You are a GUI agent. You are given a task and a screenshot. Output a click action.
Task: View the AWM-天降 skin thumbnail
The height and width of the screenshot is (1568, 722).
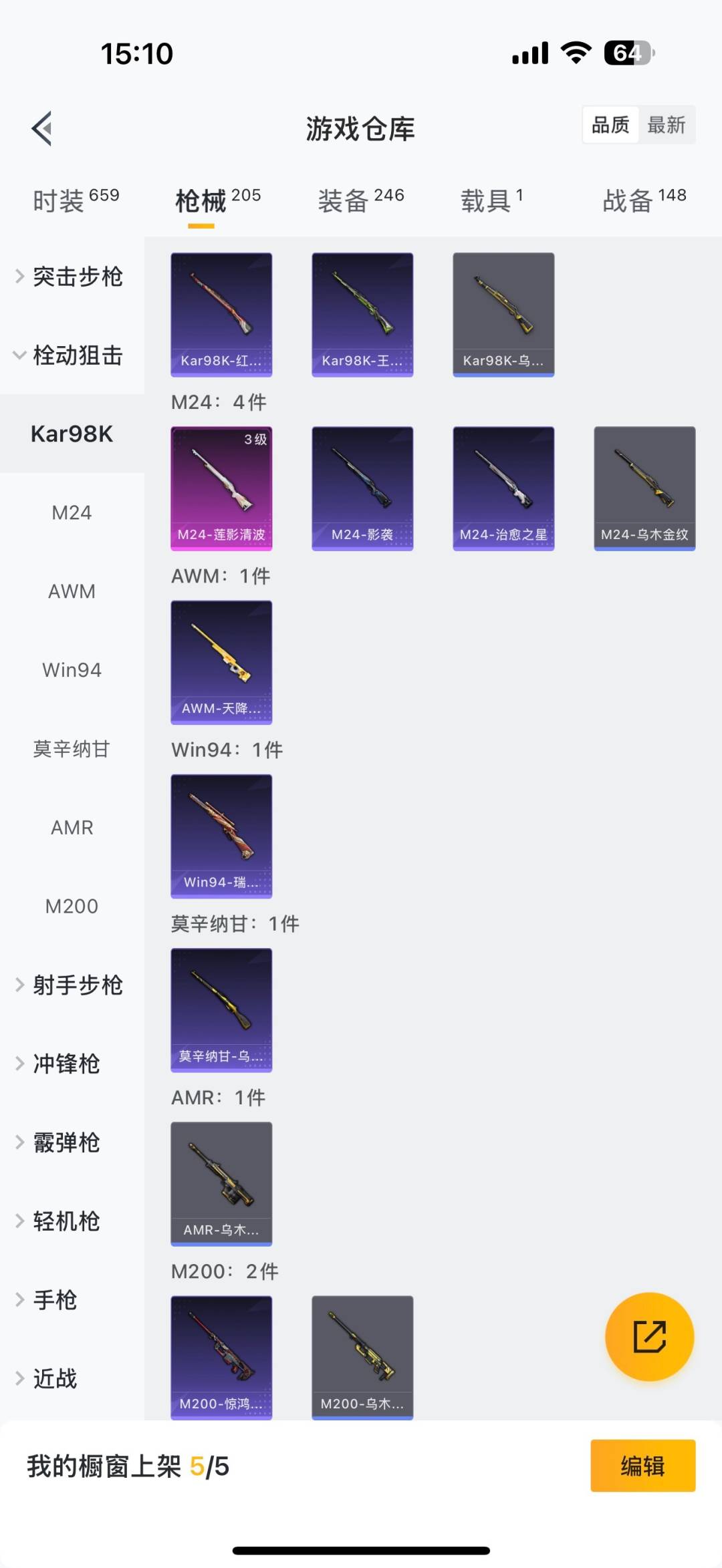point(221,662)
